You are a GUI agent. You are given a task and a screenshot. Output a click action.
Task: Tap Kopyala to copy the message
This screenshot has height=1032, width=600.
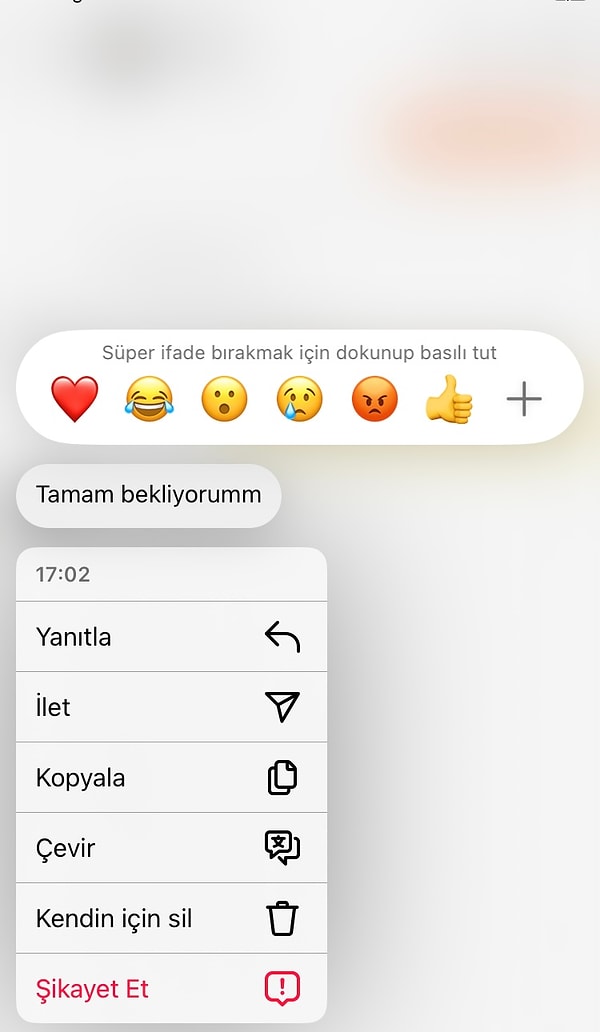pos(171,778)
